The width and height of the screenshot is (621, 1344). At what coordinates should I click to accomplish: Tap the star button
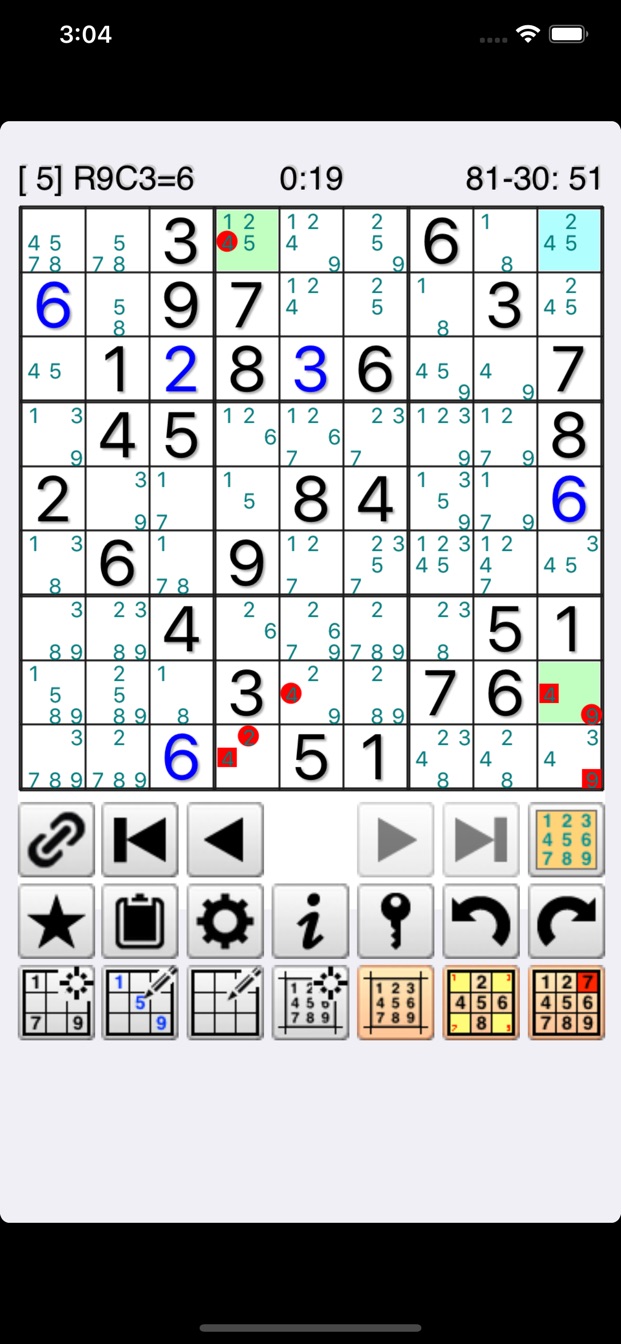pyautogui.click(x=56, y=921)
